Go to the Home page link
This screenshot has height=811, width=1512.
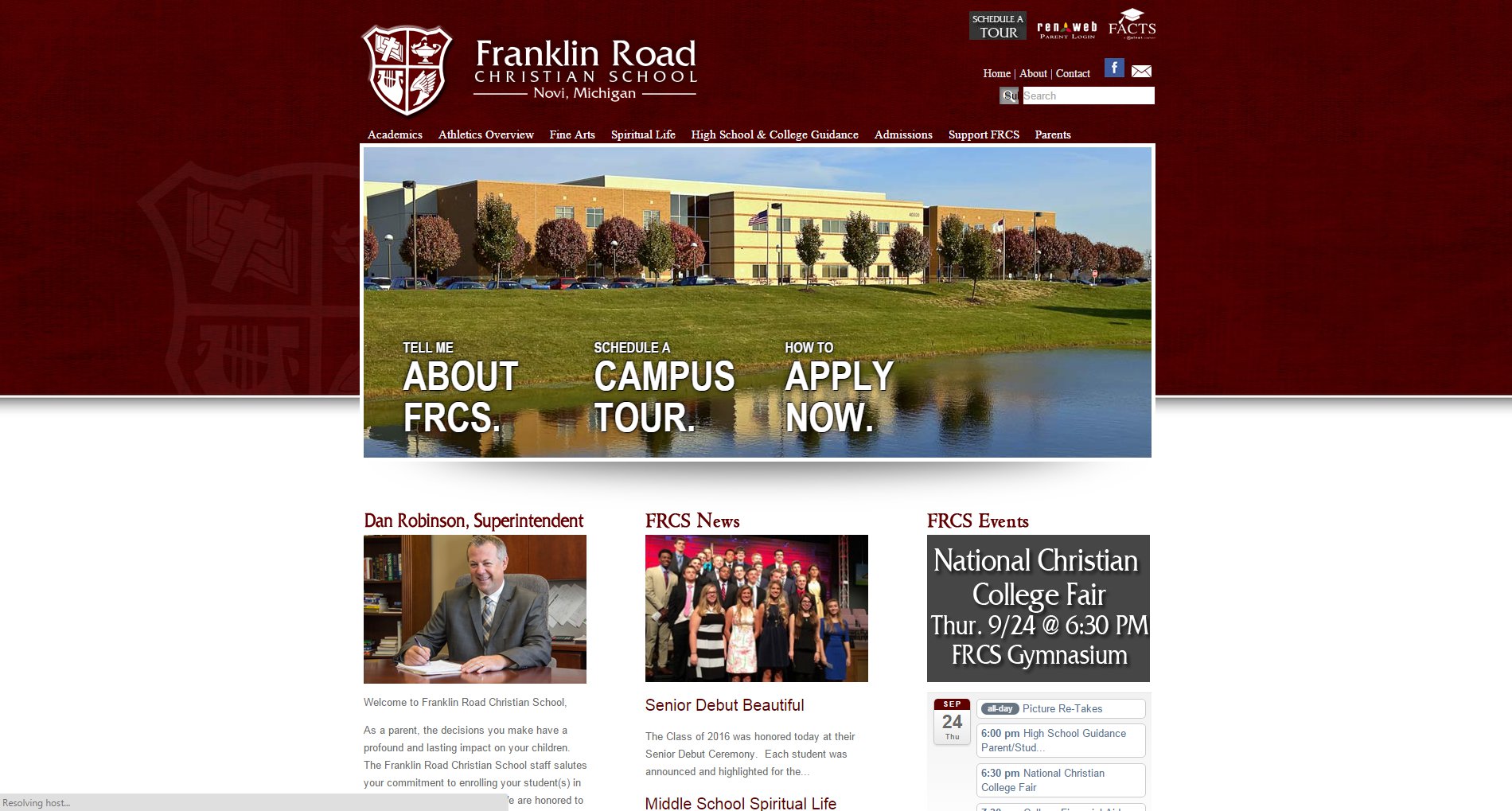(996, 73)
